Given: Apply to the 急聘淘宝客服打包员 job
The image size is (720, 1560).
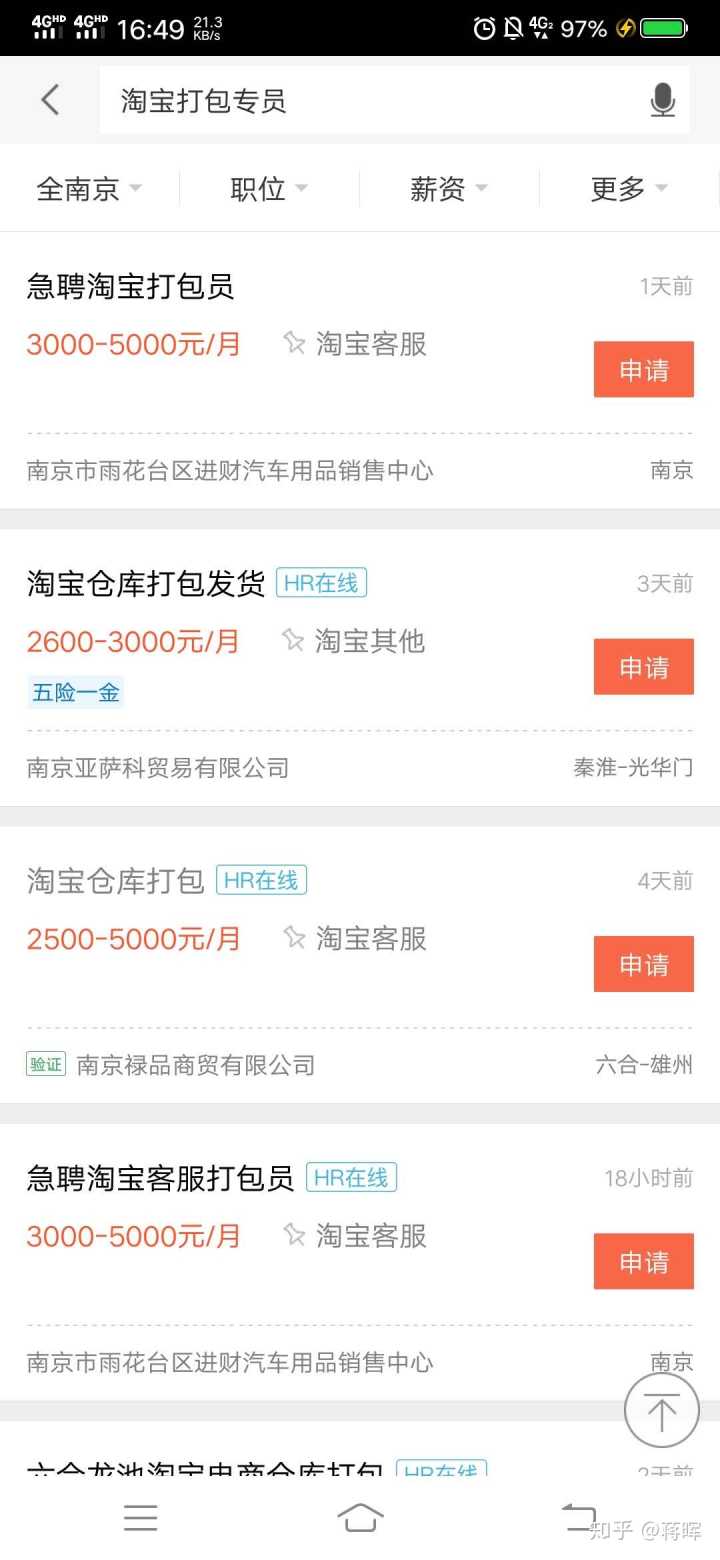Looking at the screenshot, I should (x=643, y=1261).
